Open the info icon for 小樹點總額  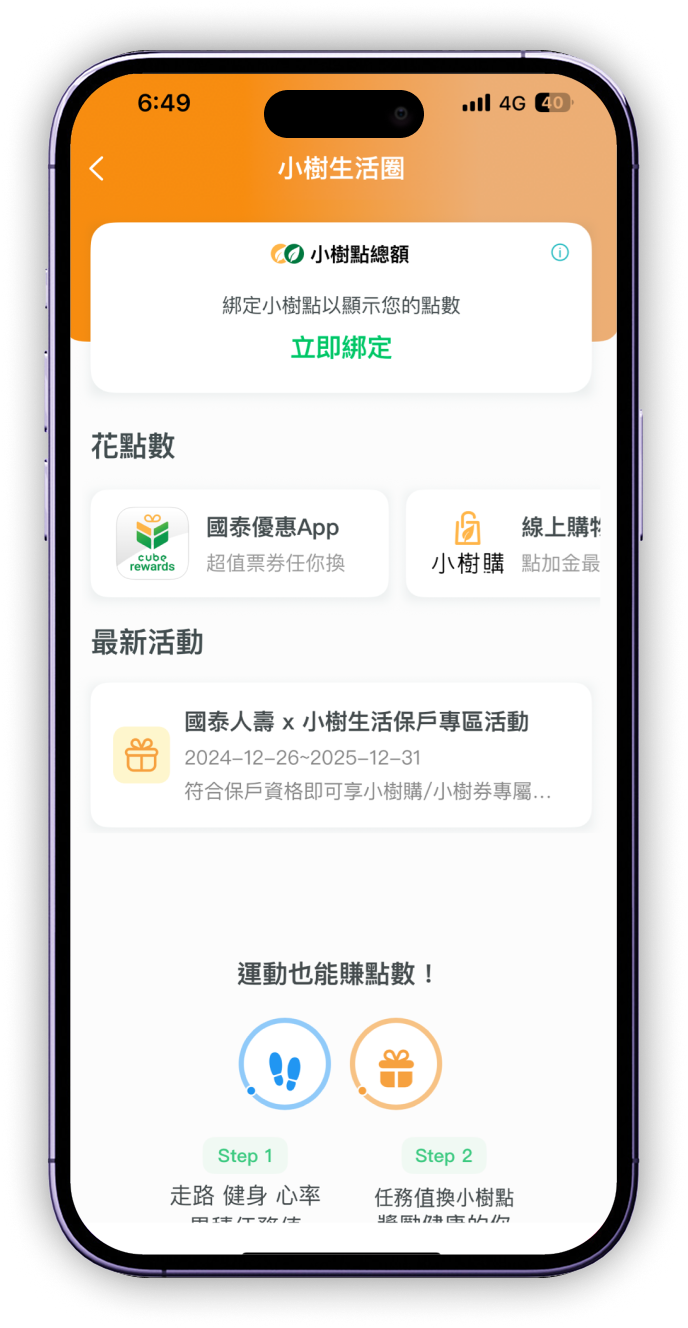pyautogui.click(x=560, y=253)
